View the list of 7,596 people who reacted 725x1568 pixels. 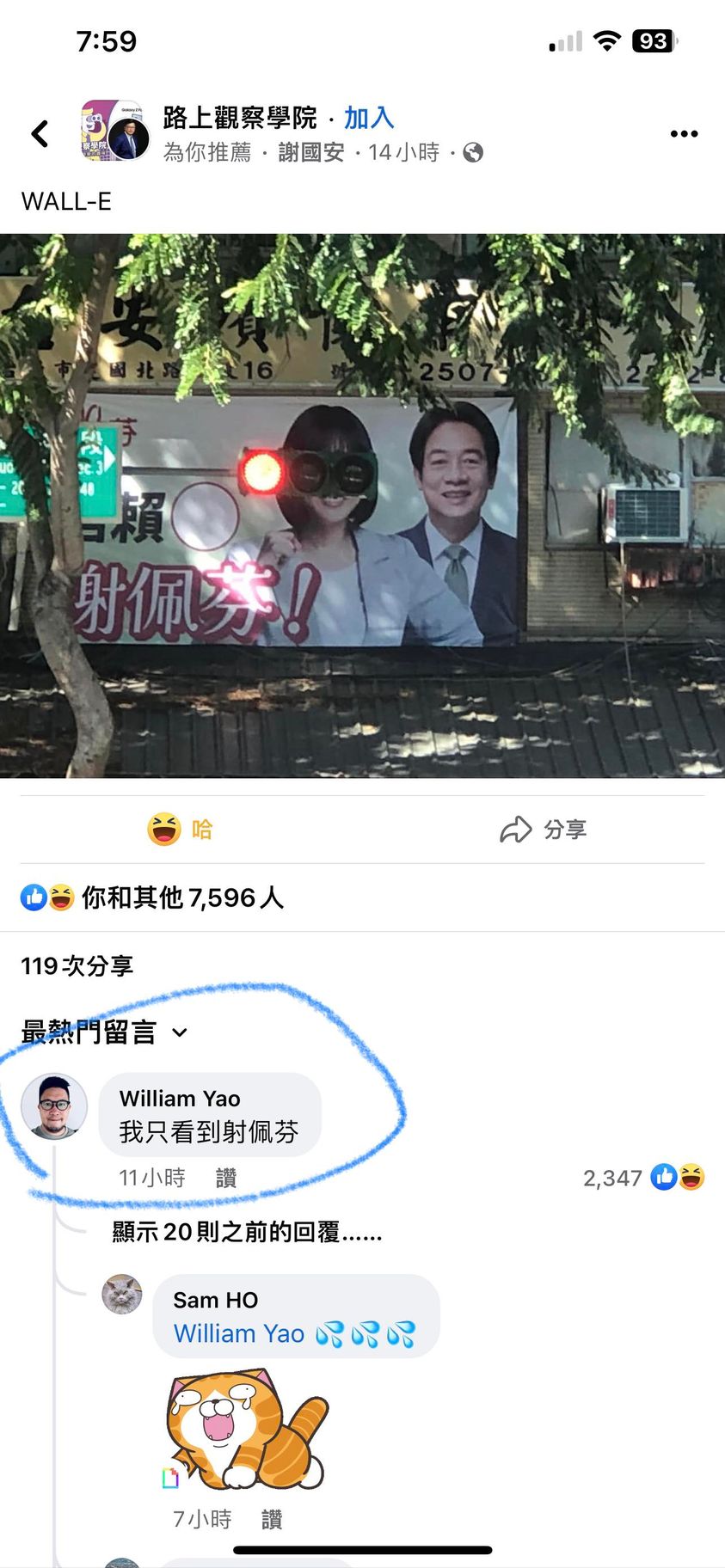pyautogui.click(x=181, y=897)
